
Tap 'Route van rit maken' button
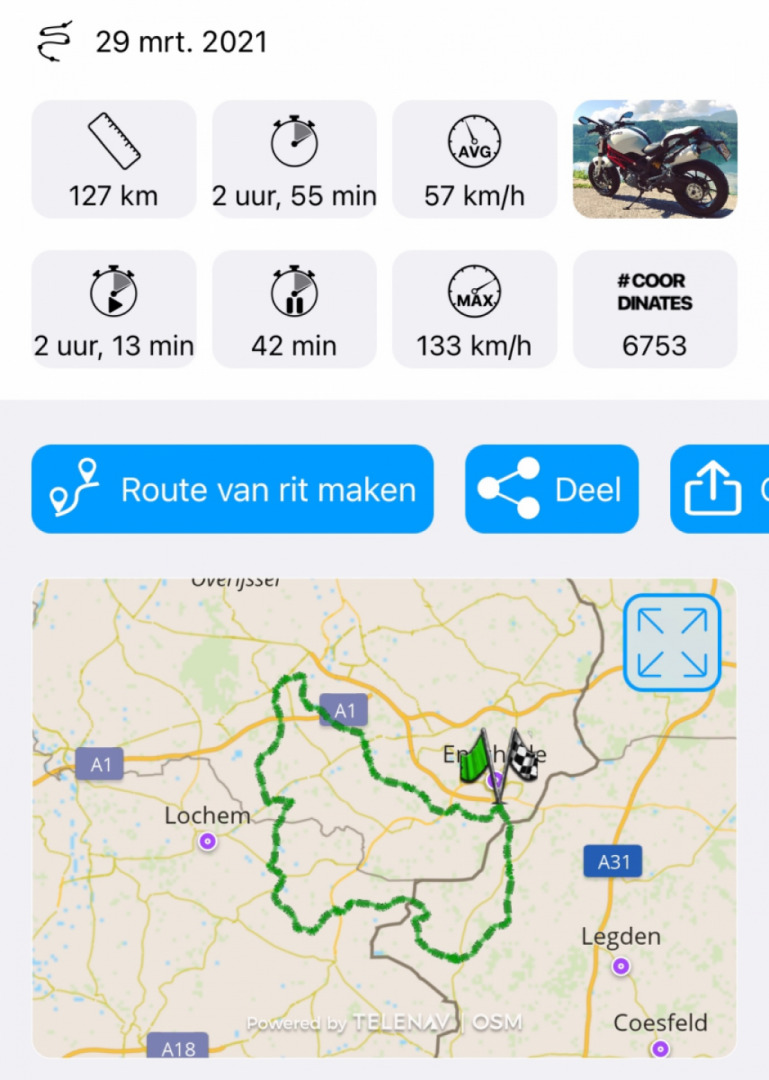(x=232, y=489)
